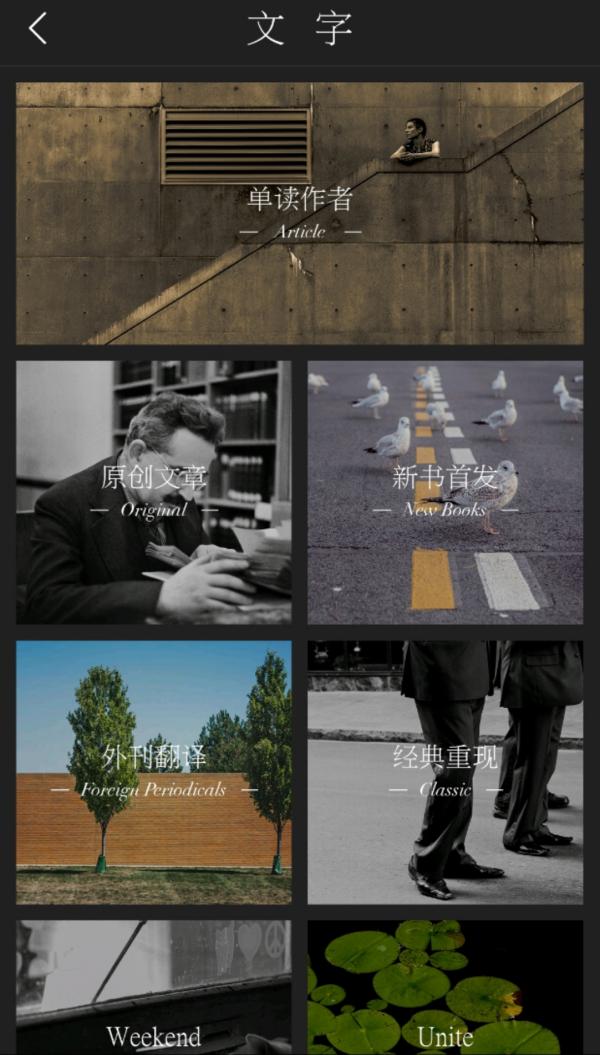Go back using the top-left arrow
Screen dimensions: 600x1055
click(x=38, y=29)
